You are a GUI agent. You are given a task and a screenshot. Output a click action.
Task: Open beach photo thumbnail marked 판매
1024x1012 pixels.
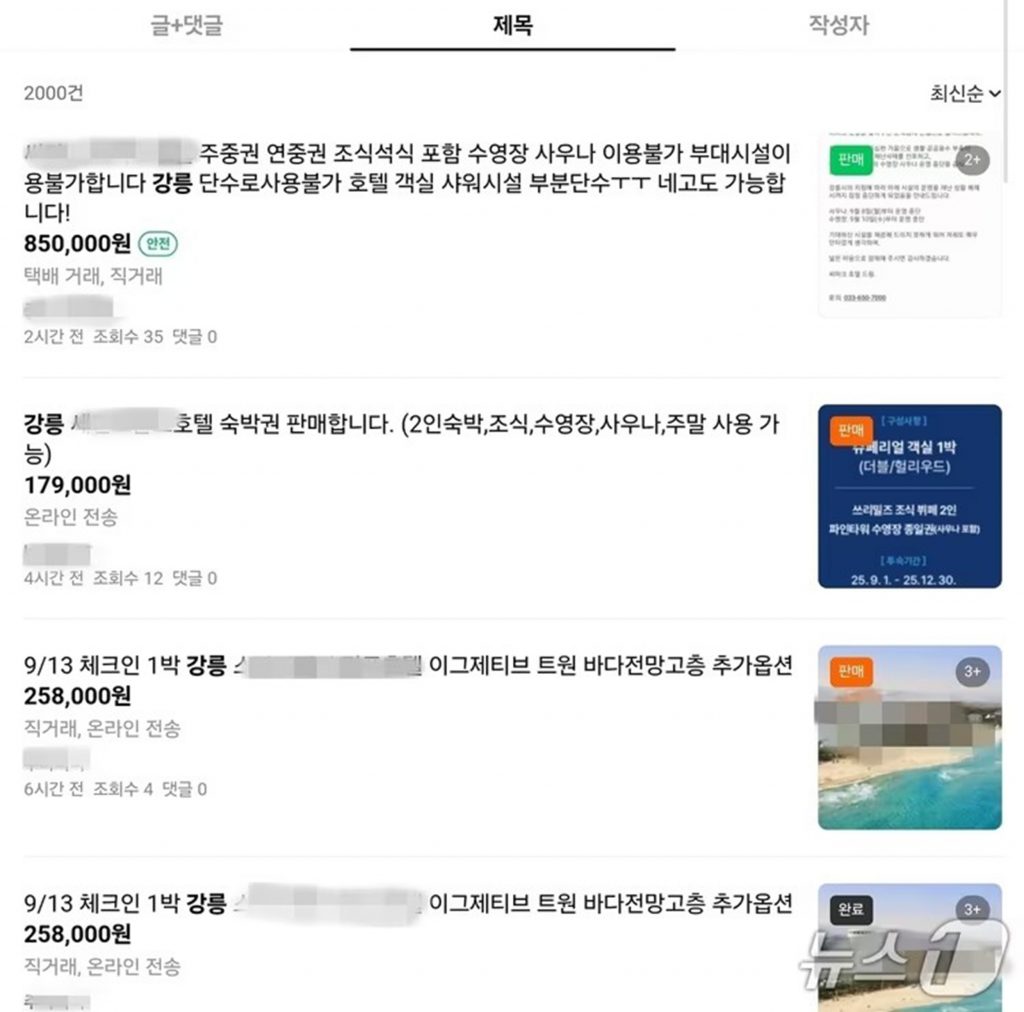tap(909, 737)
